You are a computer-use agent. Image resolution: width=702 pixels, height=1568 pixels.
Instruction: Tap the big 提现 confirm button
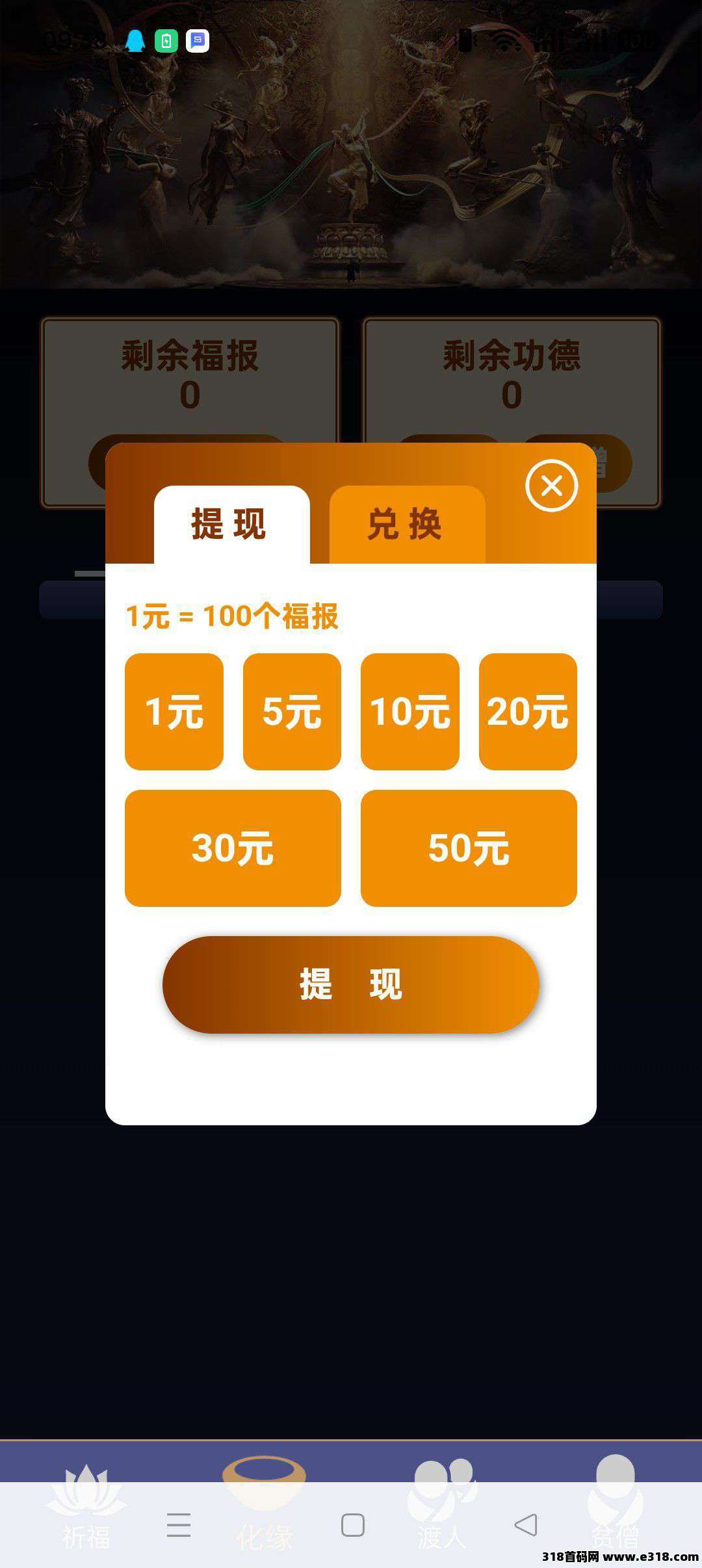click(x=351, y=984)
